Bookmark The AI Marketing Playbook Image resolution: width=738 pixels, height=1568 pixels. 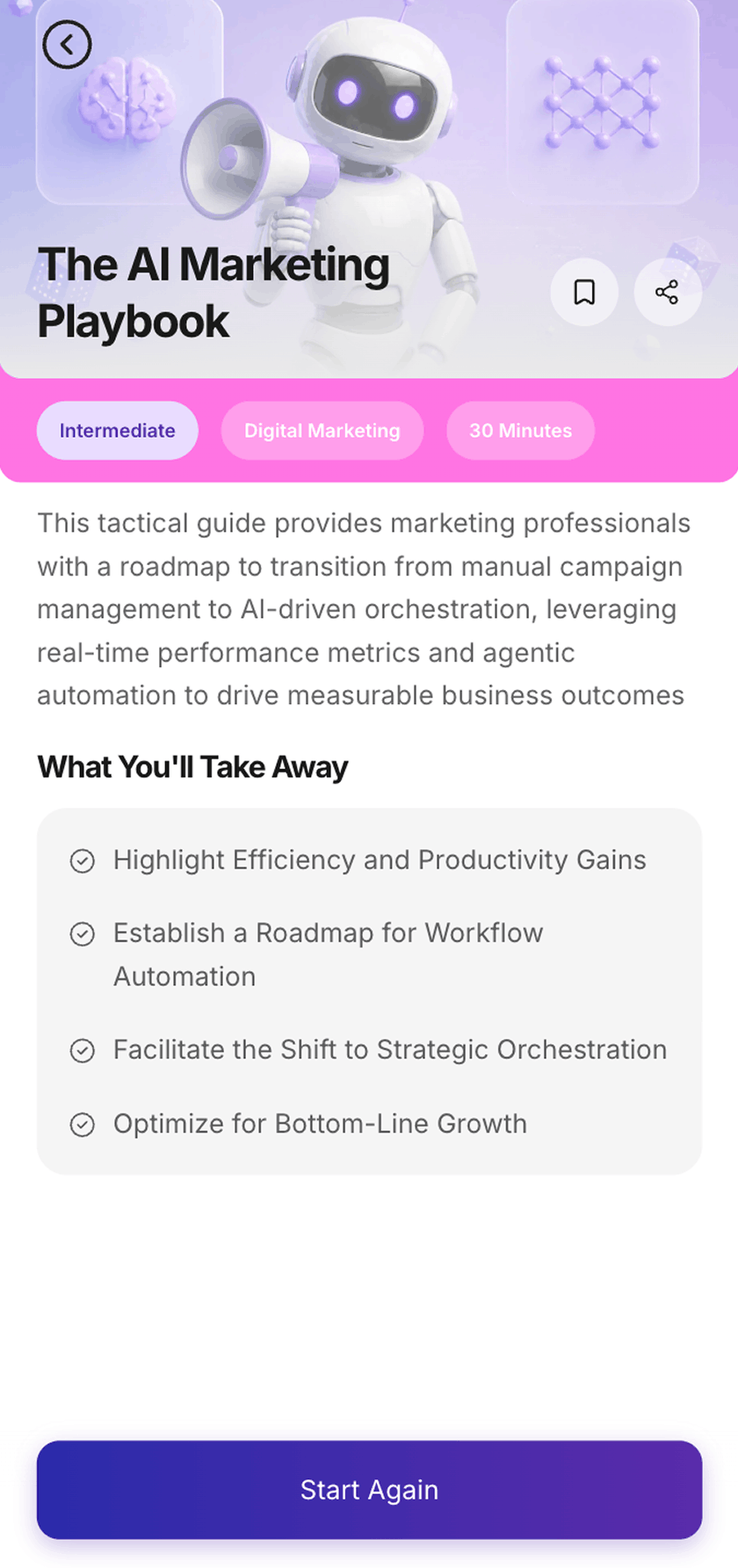(x=584, y=292)
